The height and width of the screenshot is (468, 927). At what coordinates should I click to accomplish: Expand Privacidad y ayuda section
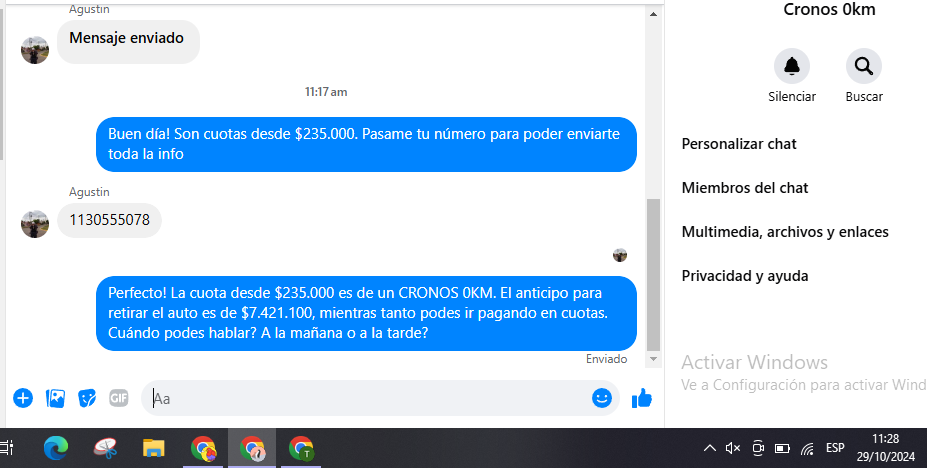tap(744, 276)
